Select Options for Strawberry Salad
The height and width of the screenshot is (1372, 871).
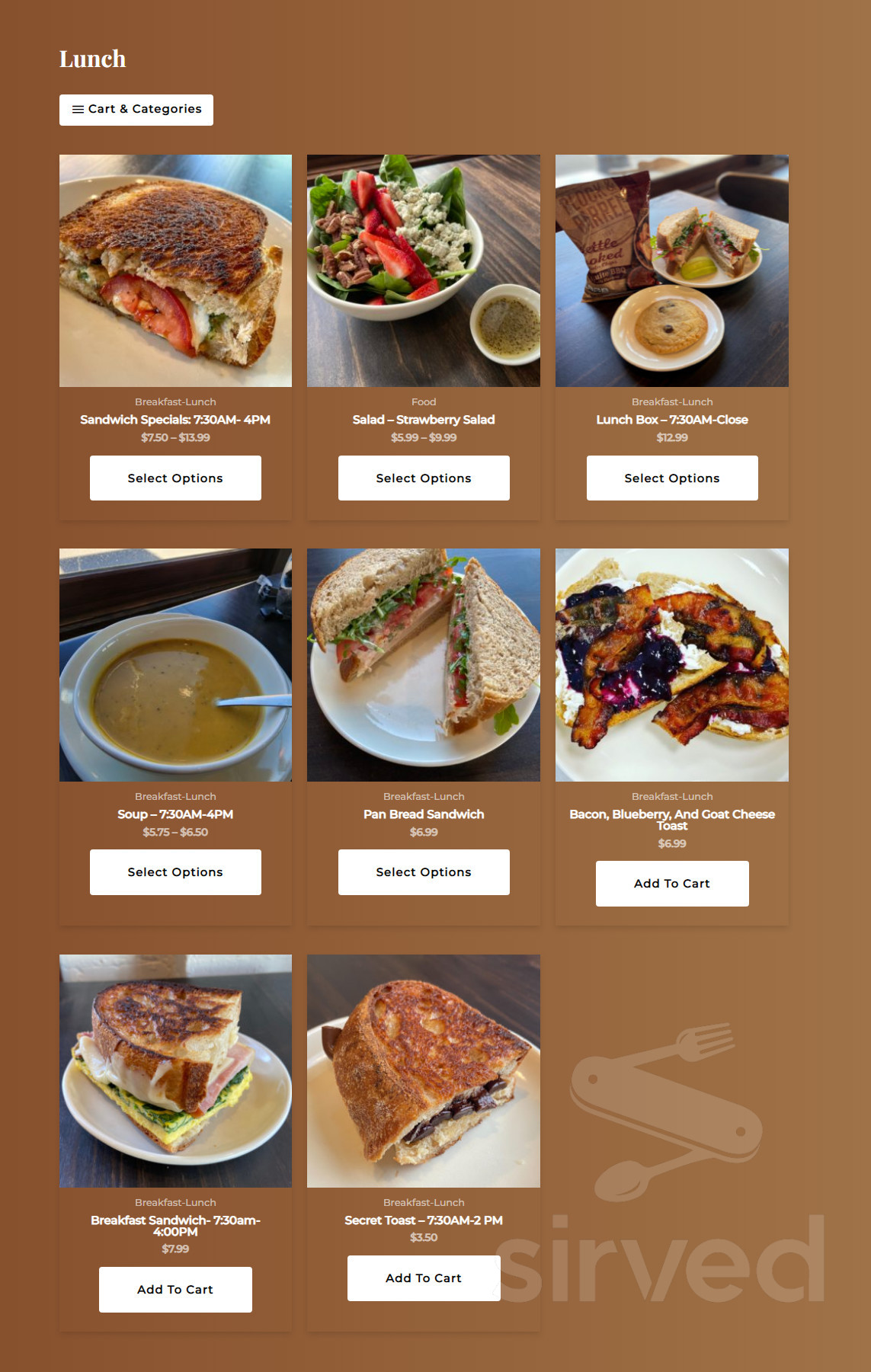click(424, 478)
